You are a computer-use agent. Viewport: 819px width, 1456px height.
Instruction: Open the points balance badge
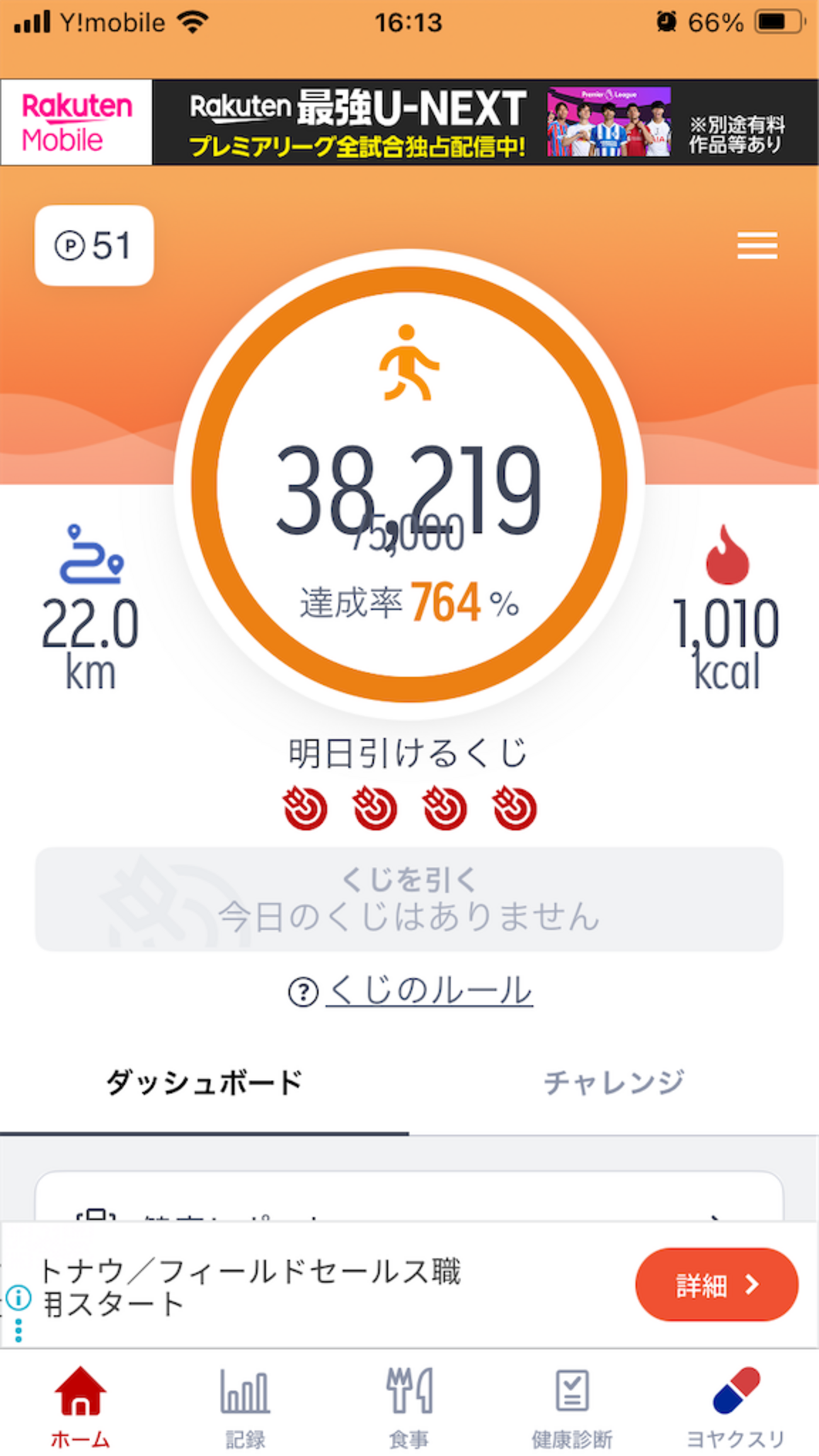coord(94,246)
